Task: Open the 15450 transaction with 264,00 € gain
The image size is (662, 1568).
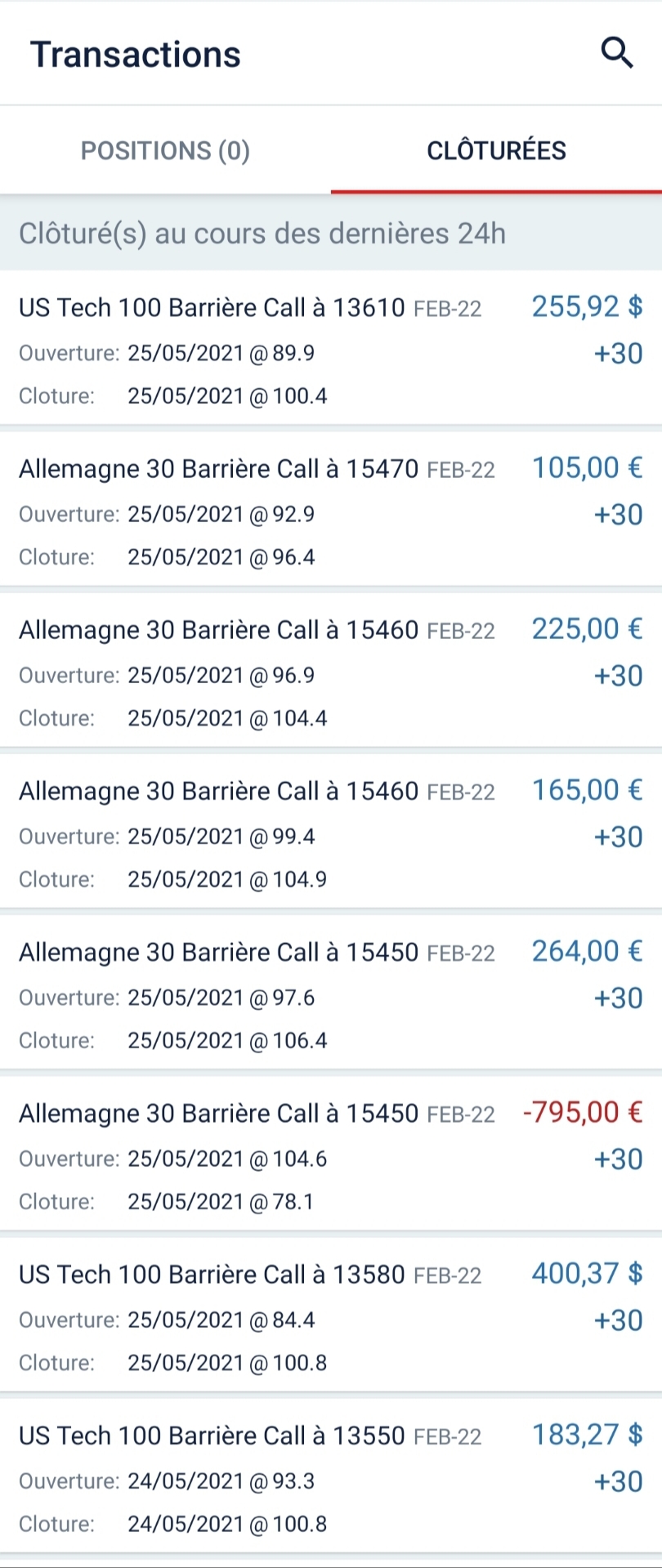Action: [x=330, y=994]
